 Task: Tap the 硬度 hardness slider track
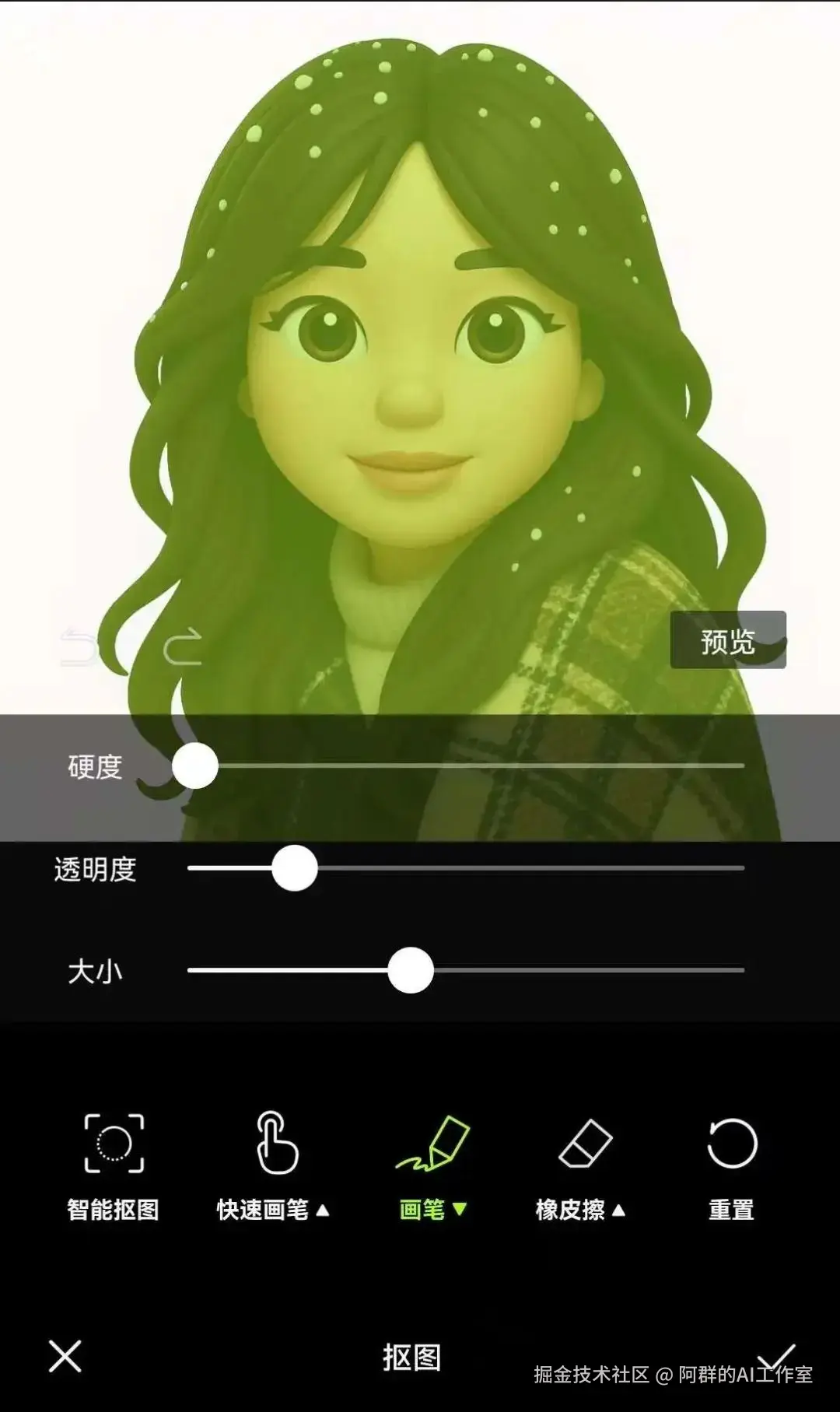pos(467,766)
